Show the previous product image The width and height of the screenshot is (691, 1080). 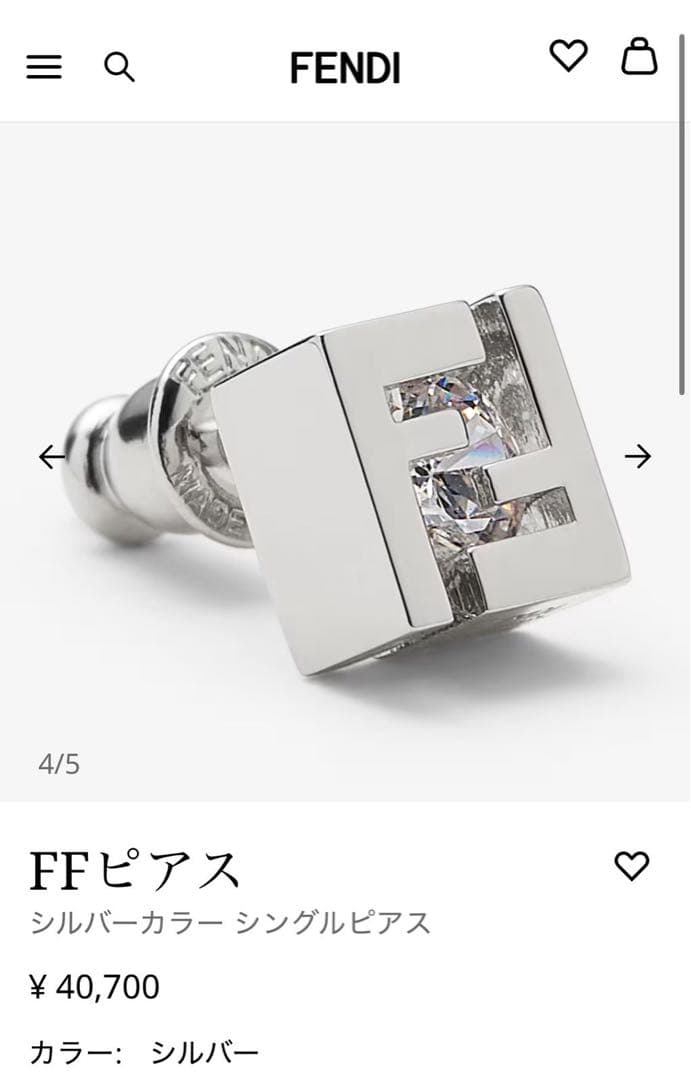pyautogui.click(x=51, y=457)
